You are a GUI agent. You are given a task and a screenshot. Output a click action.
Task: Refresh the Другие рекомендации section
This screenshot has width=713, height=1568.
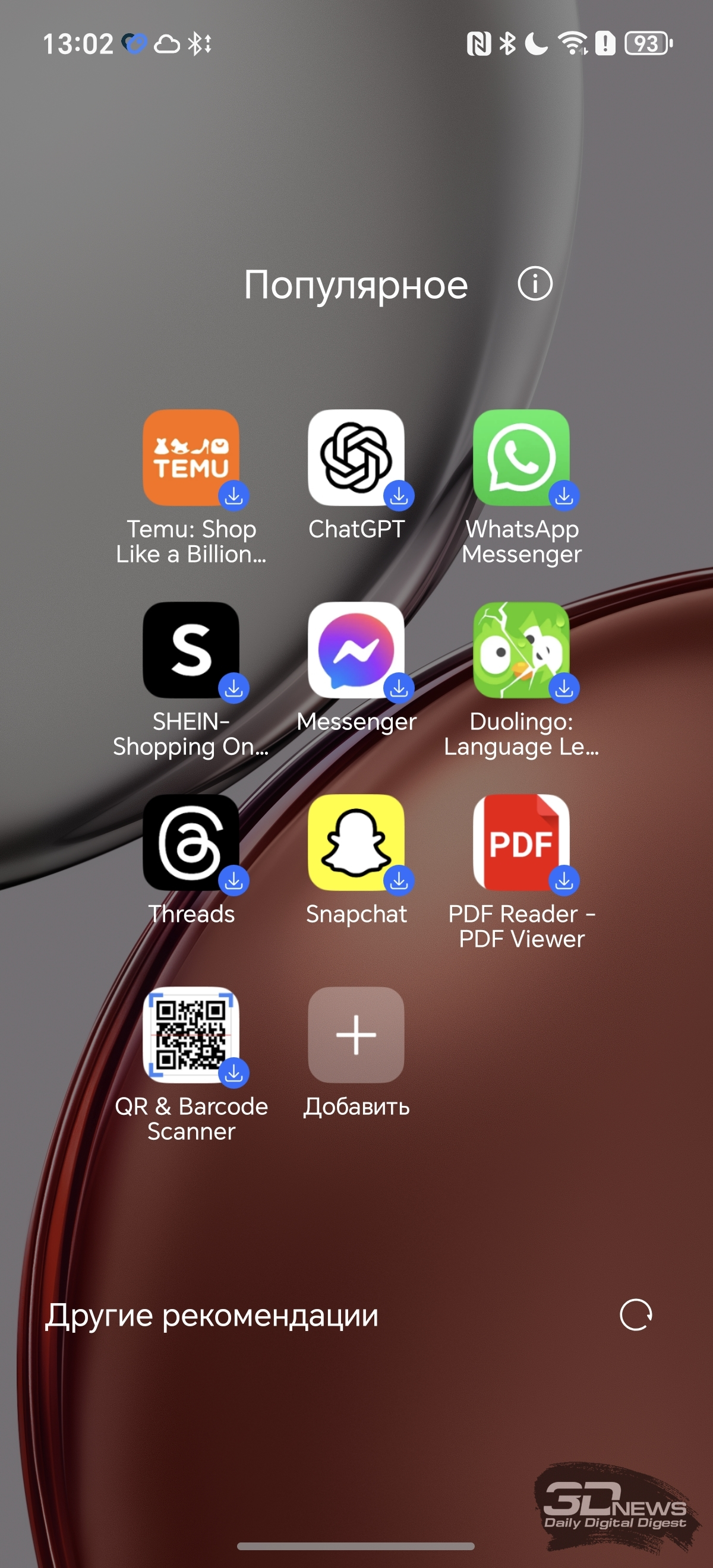coord(636,1315)
